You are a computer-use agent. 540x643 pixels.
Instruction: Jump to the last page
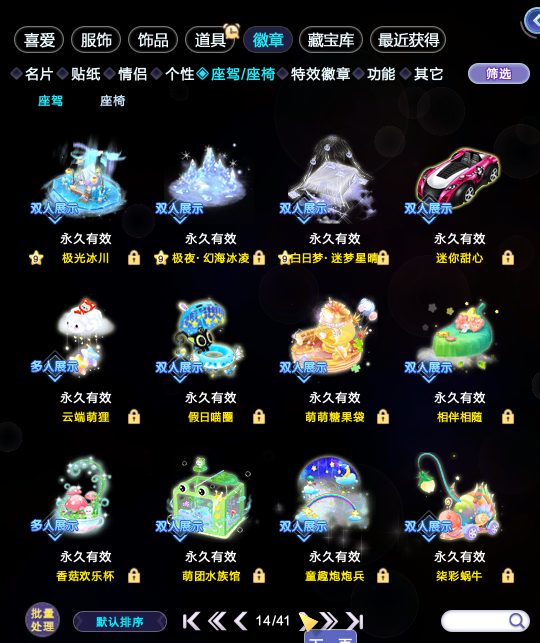pyautogui.click(x=355, y=621)
